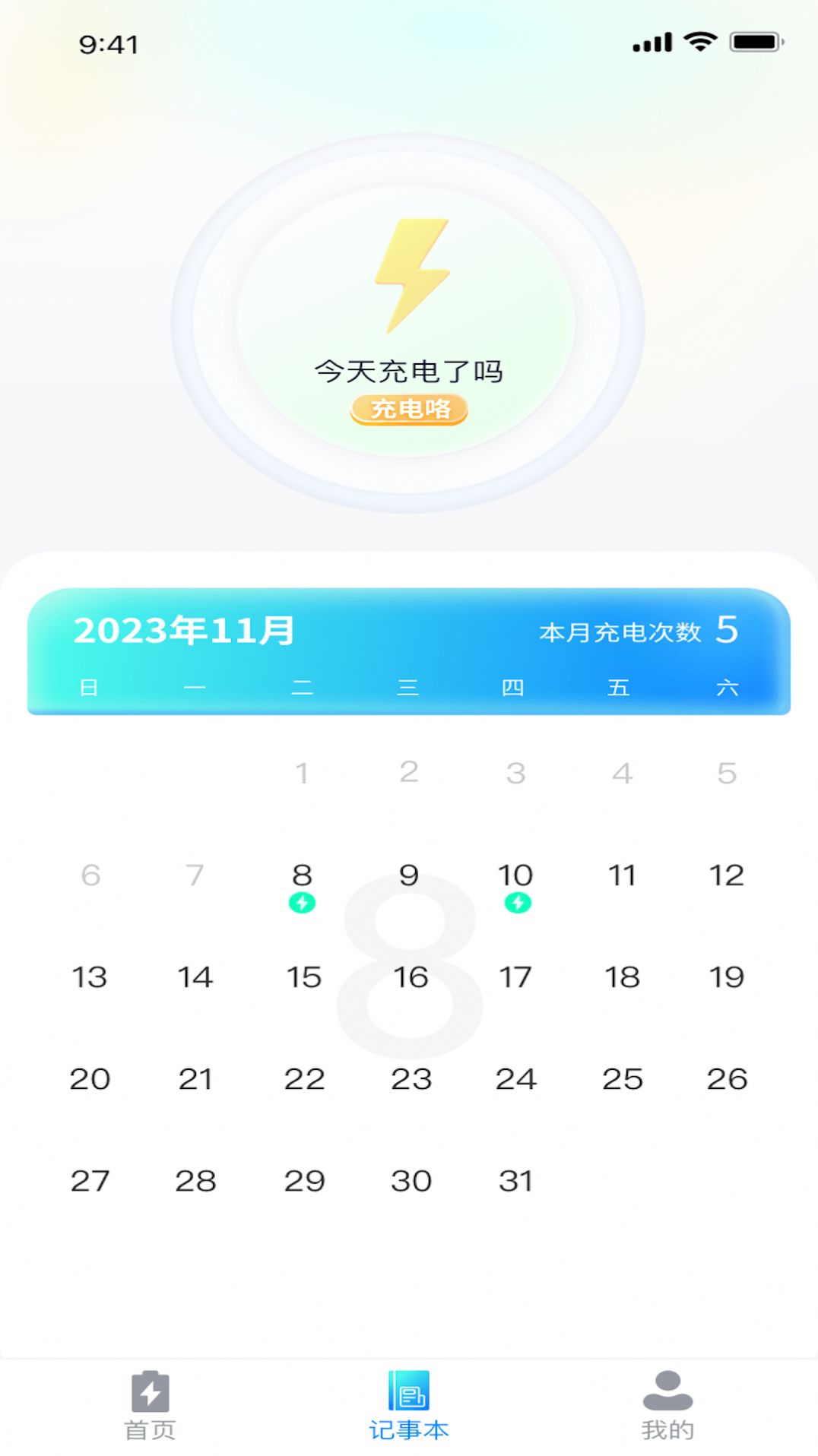Go to the 我的 tab
Viewport: 818px width, 1456px height.
click(667, 1404)
